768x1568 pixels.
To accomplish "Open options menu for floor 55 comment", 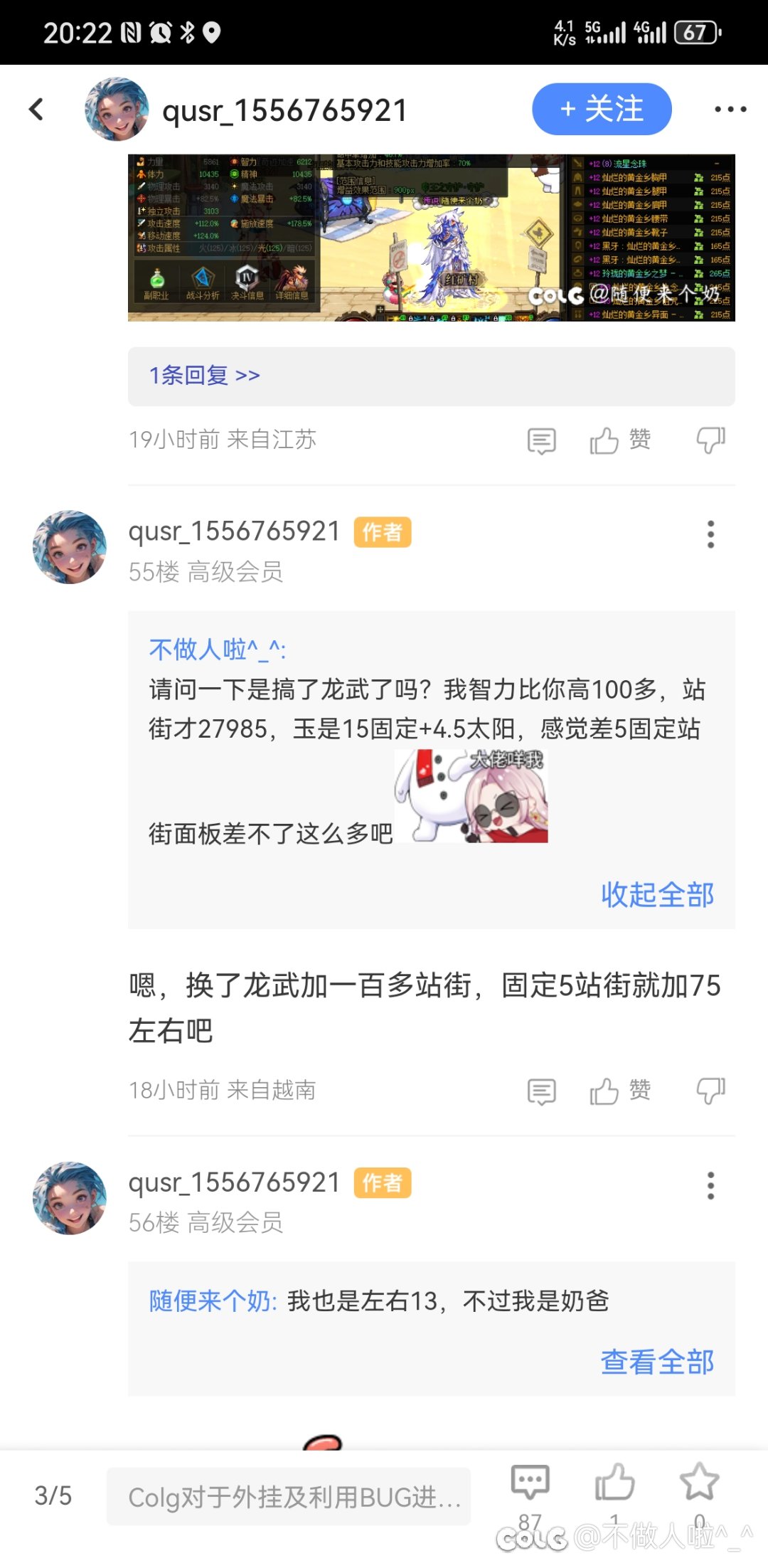I will click(x=710, y=534).
